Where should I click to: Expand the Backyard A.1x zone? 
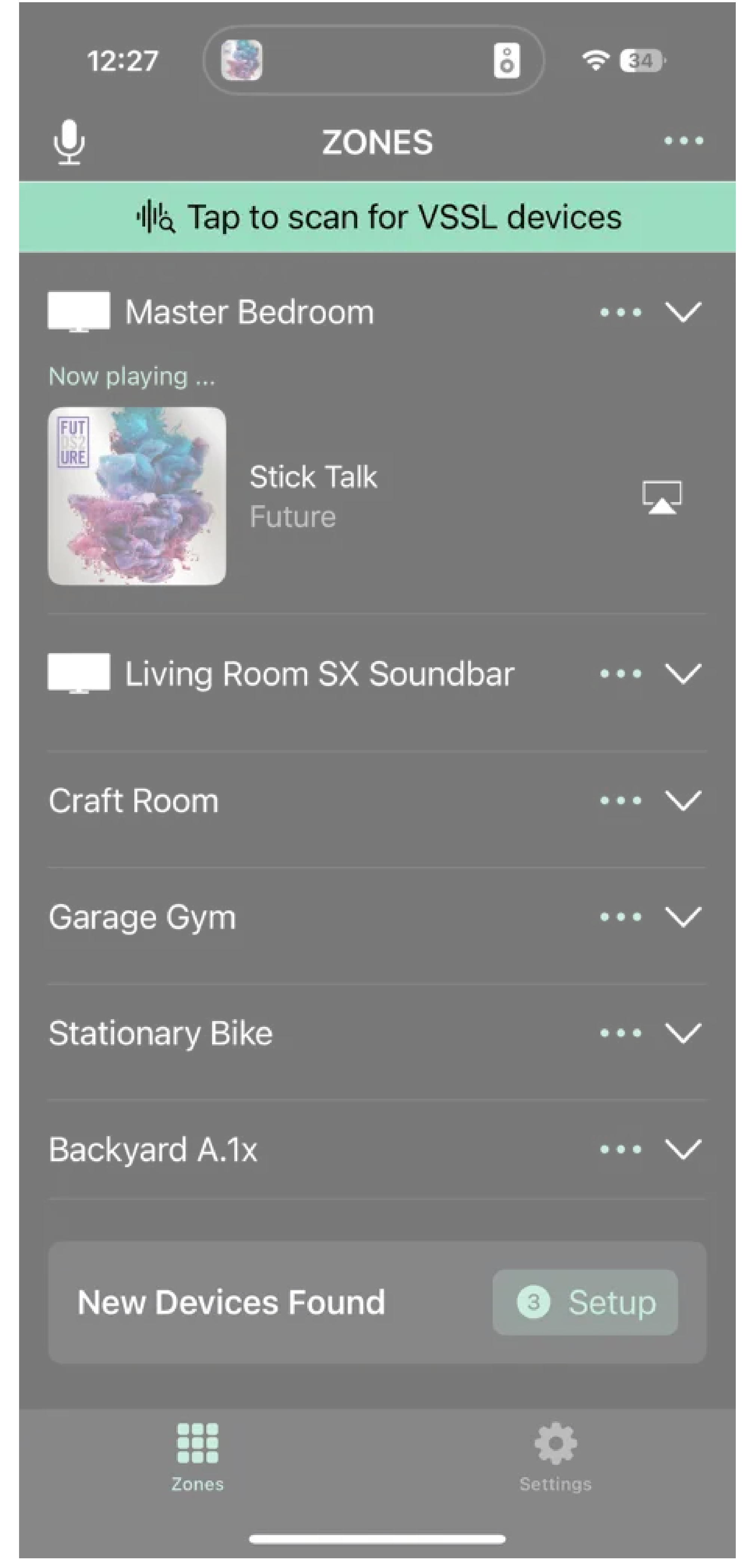pyautogui.click(x=683, y=1149)
